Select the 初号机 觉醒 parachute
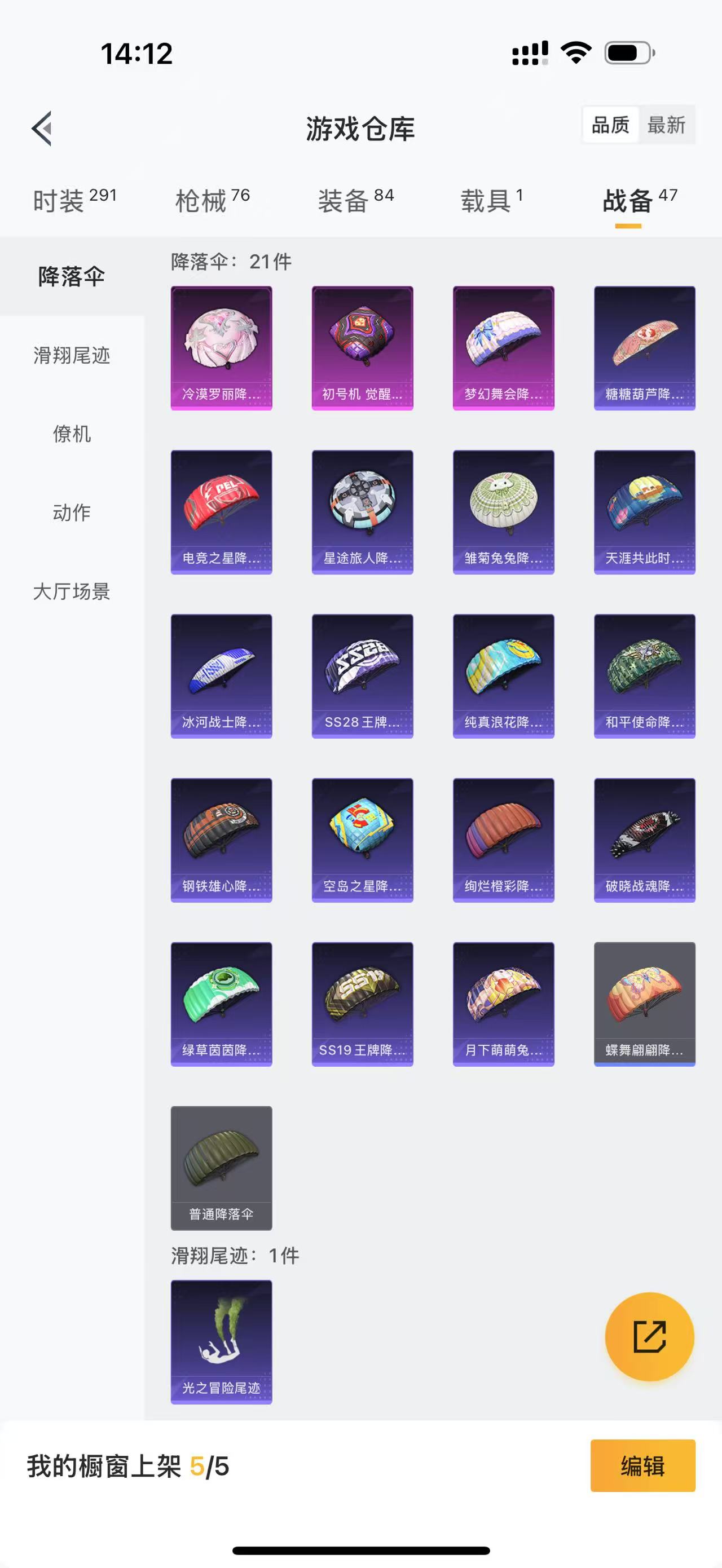722x1568 pixels. [x=362, y=347]
